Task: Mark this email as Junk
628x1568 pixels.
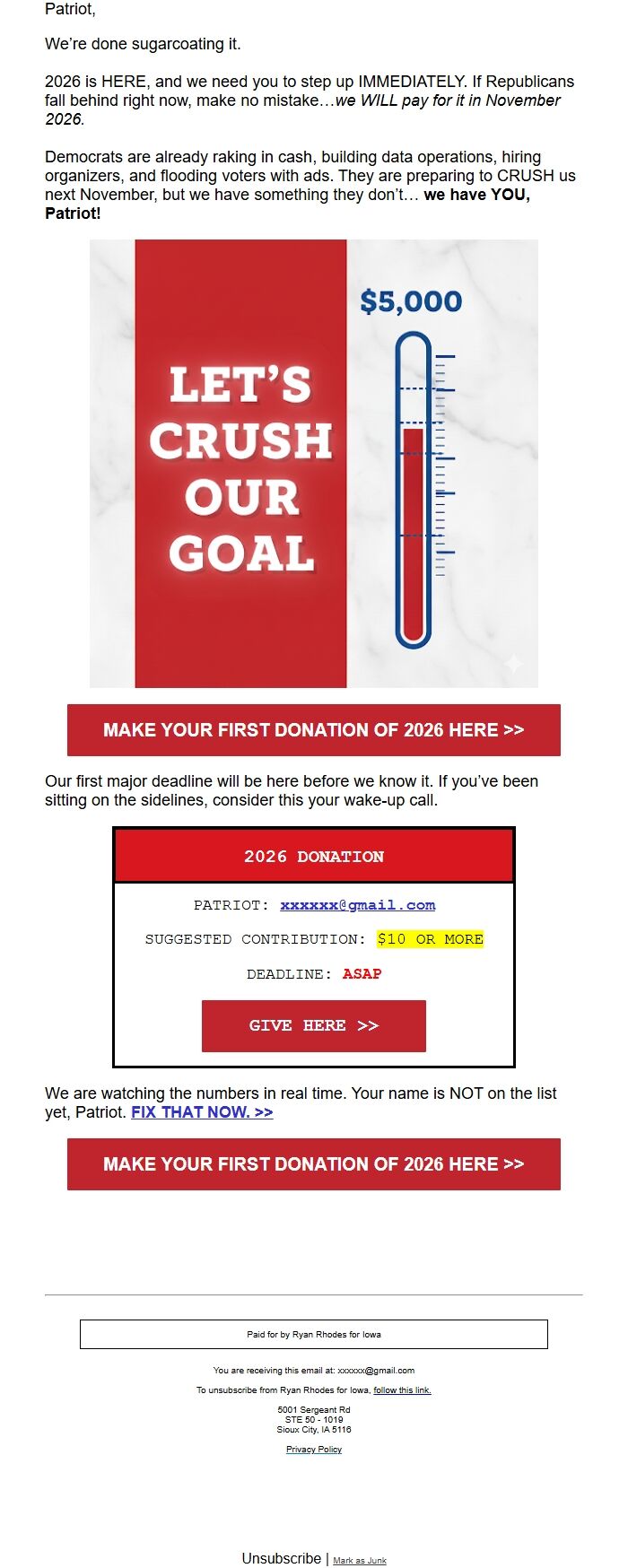Action: (x=360, y=1561)
